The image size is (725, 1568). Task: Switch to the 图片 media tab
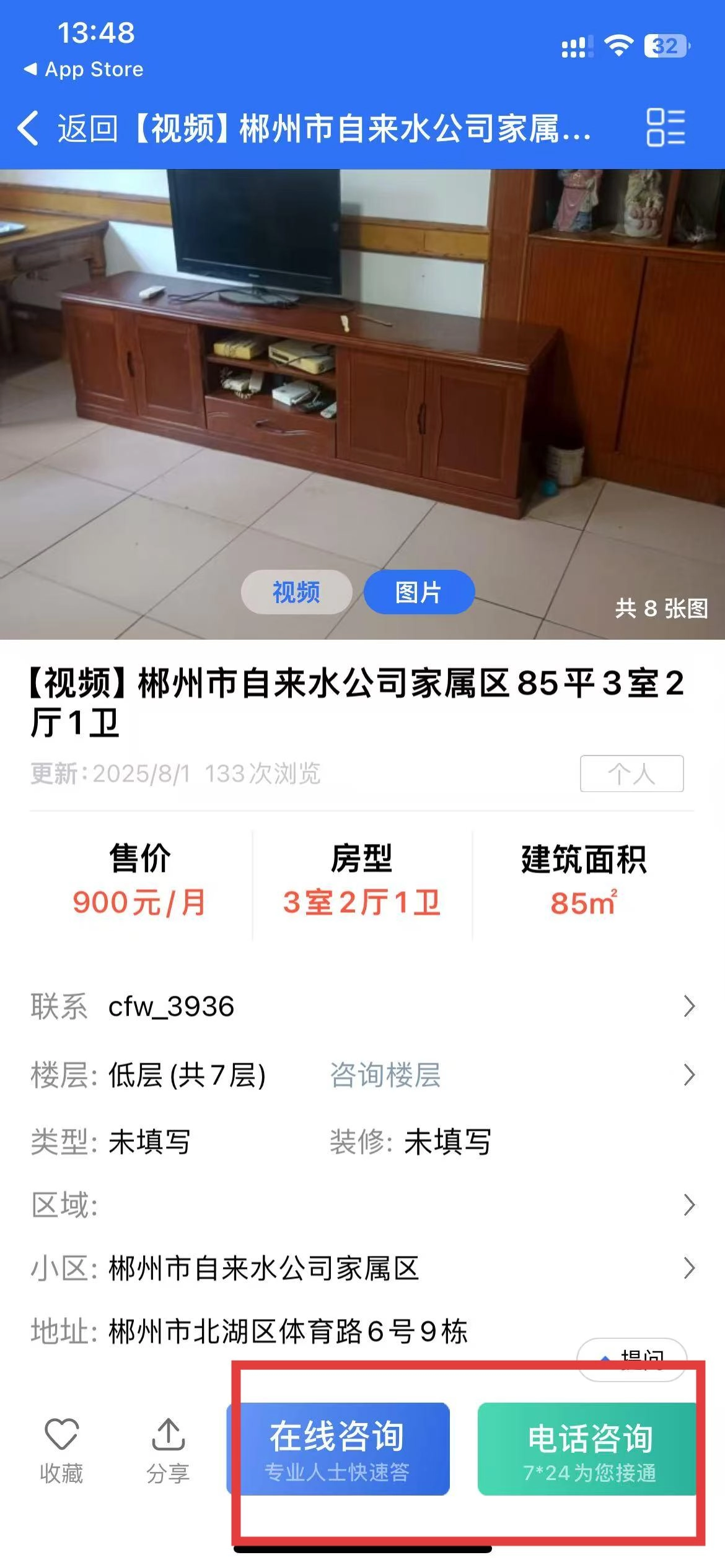[419, 592]
